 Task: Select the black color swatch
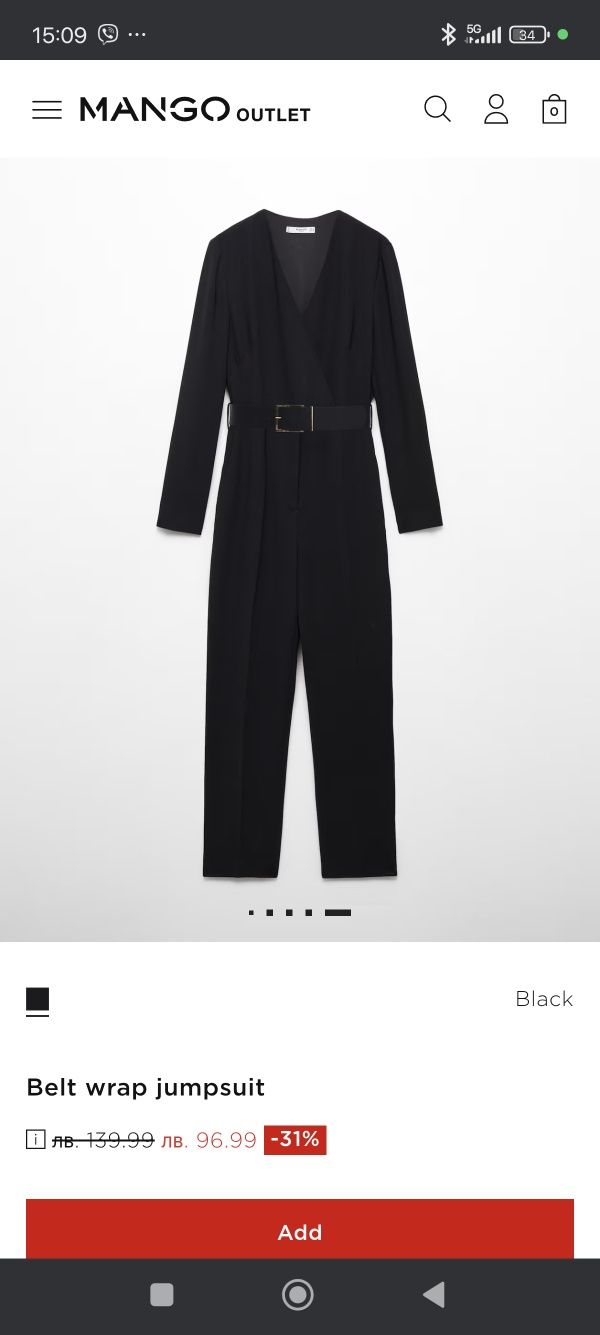[x=37, y=999]
